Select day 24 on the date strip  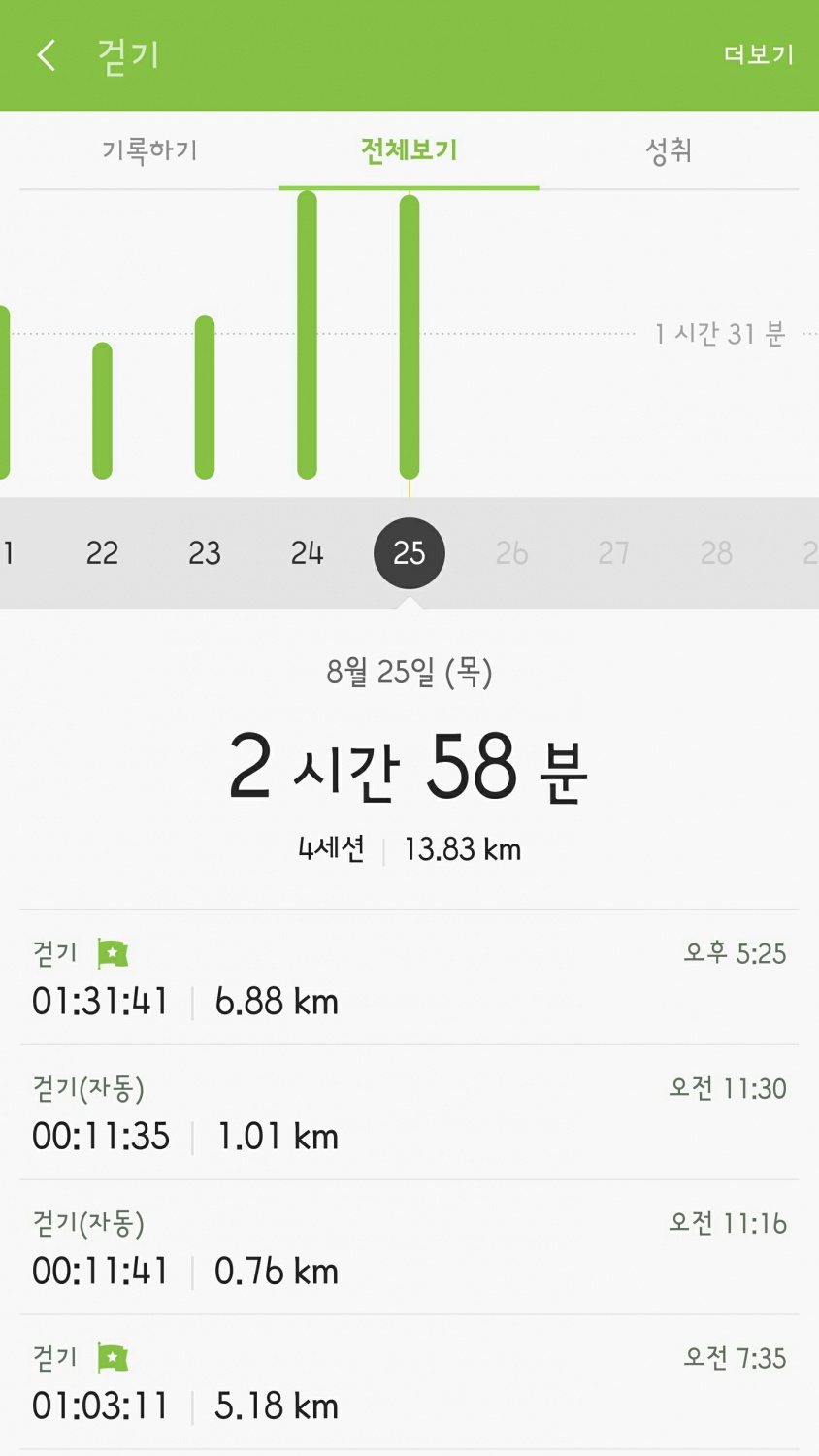pyautogui.click(x=307, y=553)
